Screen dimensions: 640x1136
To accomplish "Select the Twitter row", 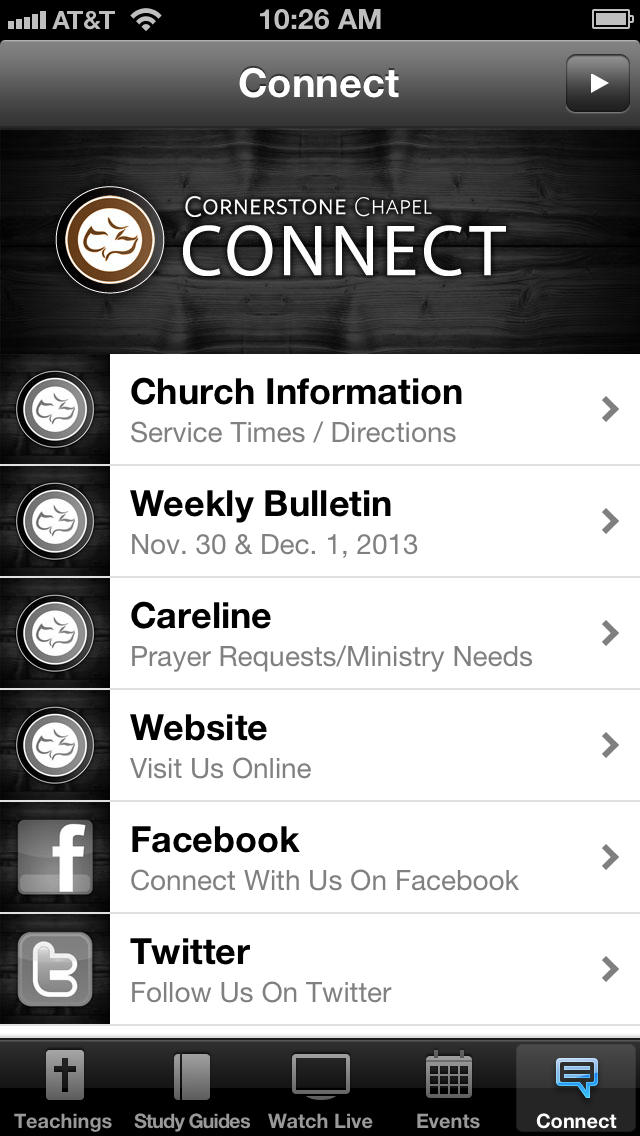I will [320, 969].
